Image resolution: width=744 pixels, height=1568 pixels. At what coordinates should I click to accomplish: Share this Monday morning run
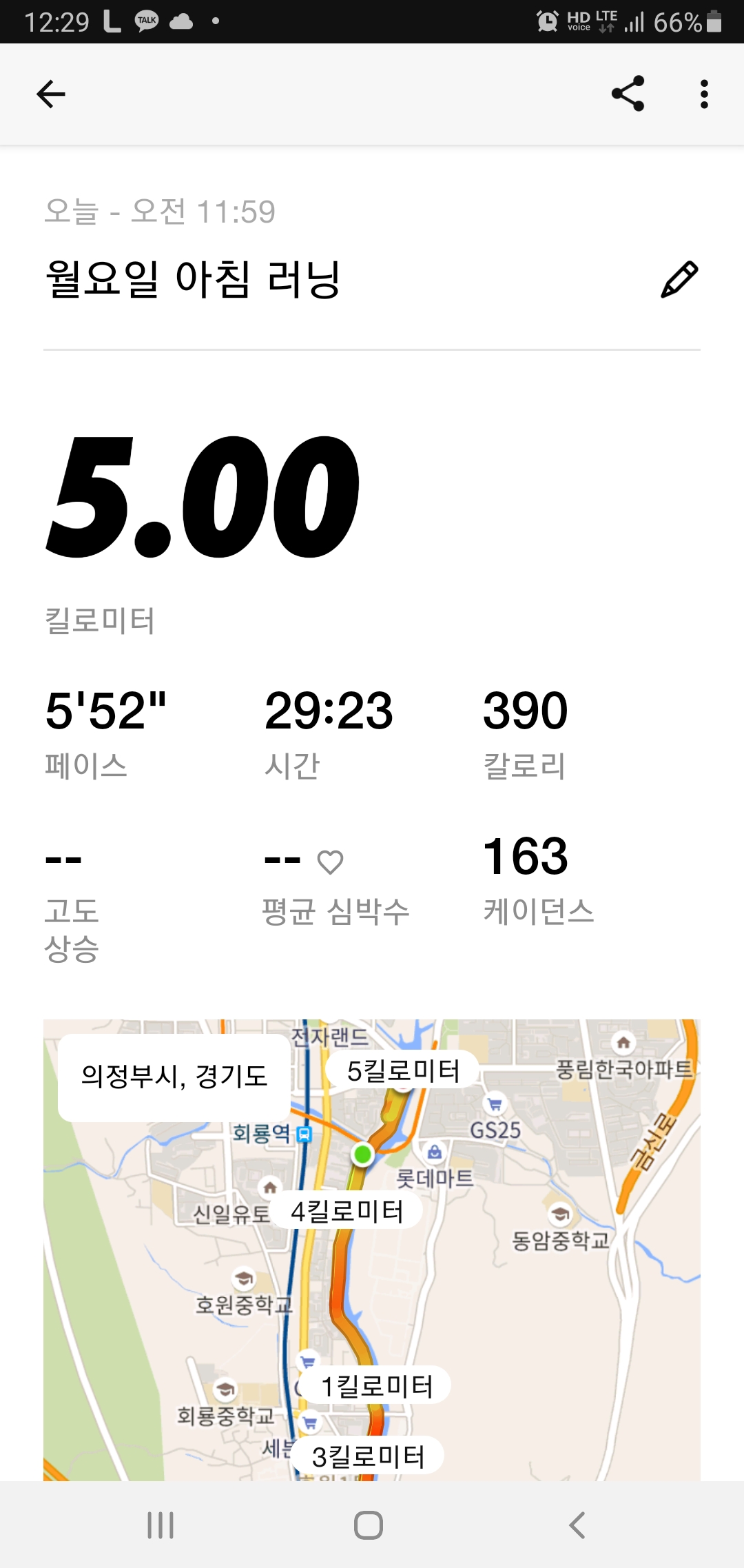(x=628, y=94)
